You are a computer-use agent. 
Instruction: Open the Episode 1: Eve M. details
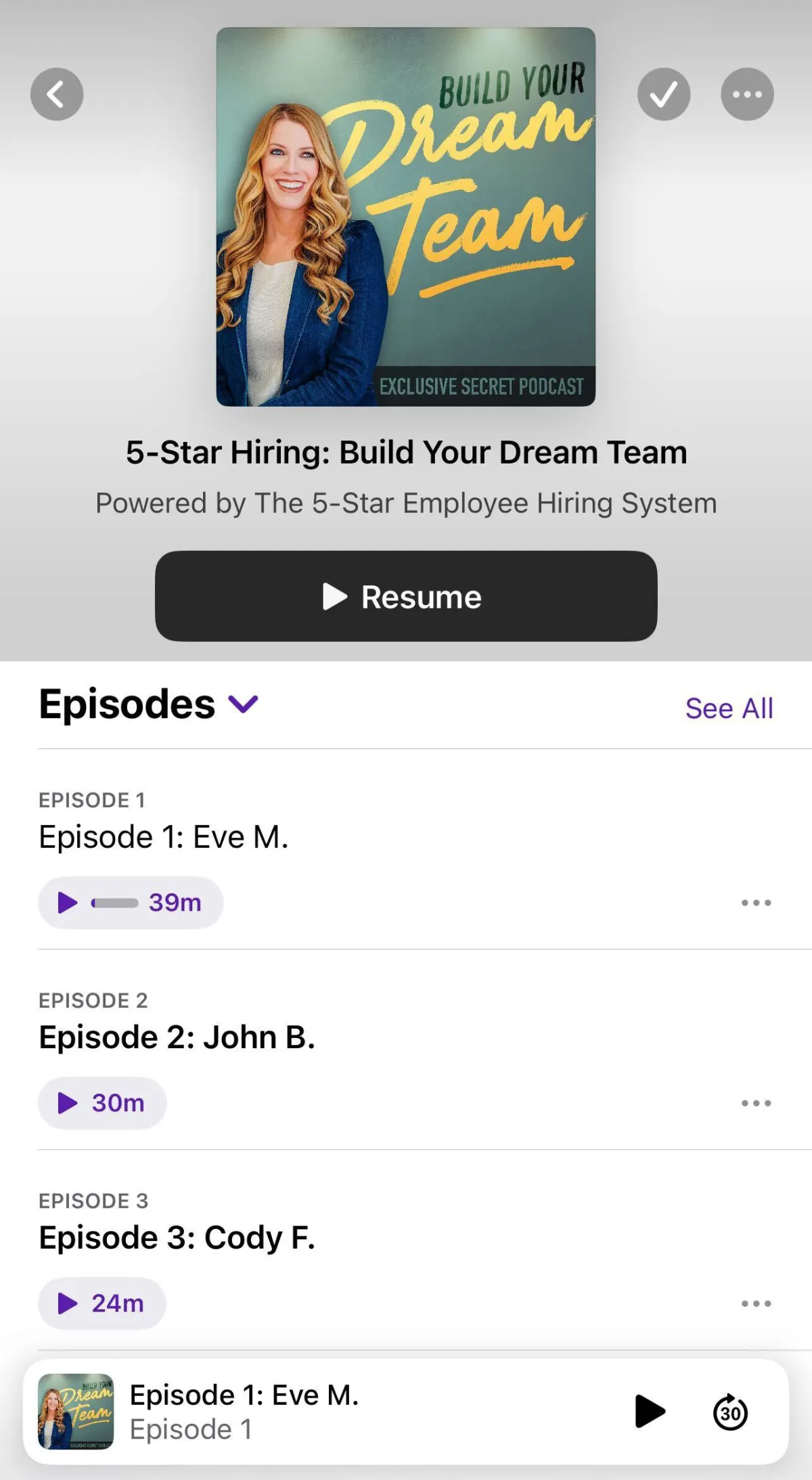(x=163, y=837)
